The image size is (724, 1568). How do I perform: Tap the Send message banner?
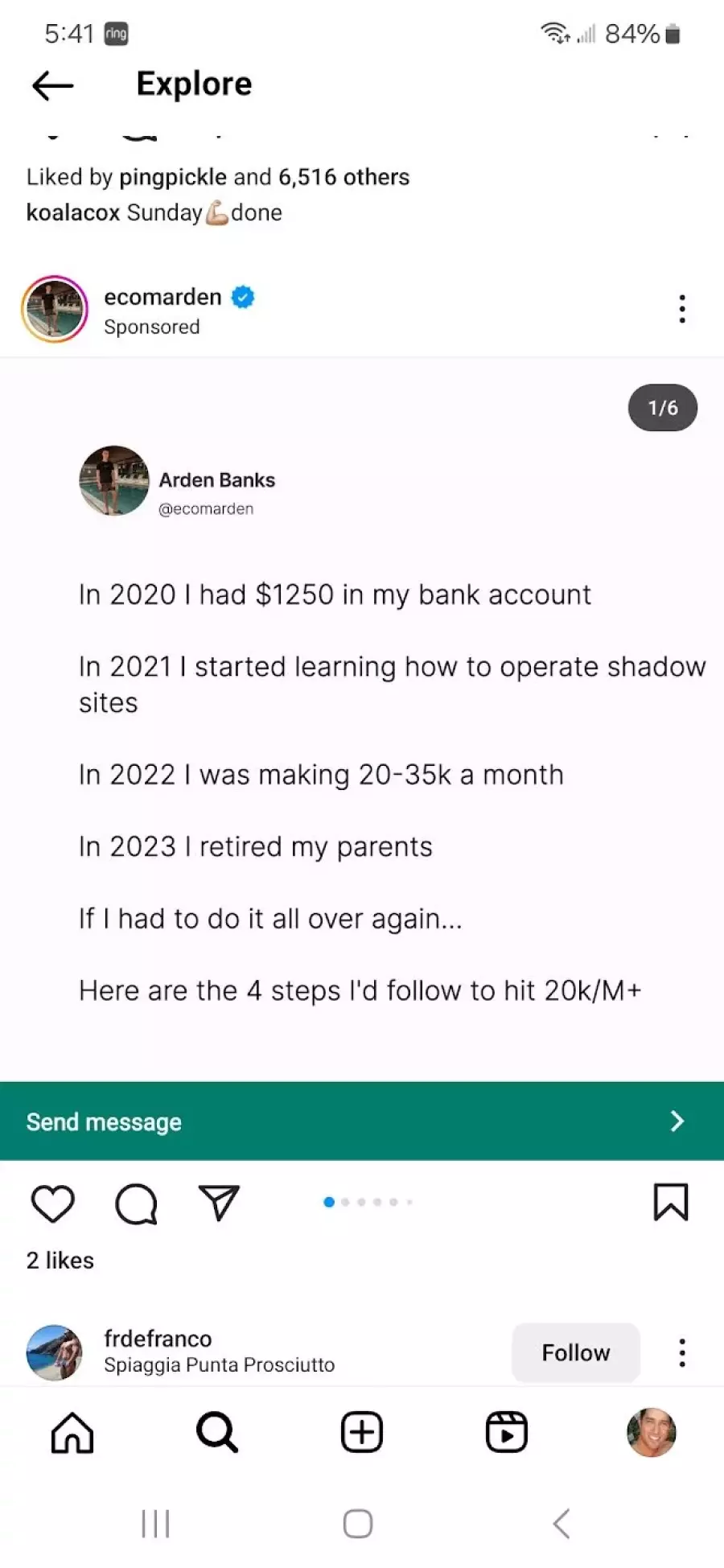362,1121
